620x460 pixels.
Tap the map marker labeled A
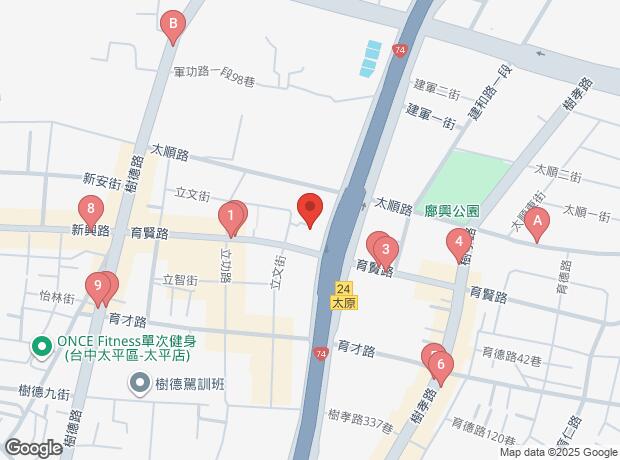pos(537,222)
